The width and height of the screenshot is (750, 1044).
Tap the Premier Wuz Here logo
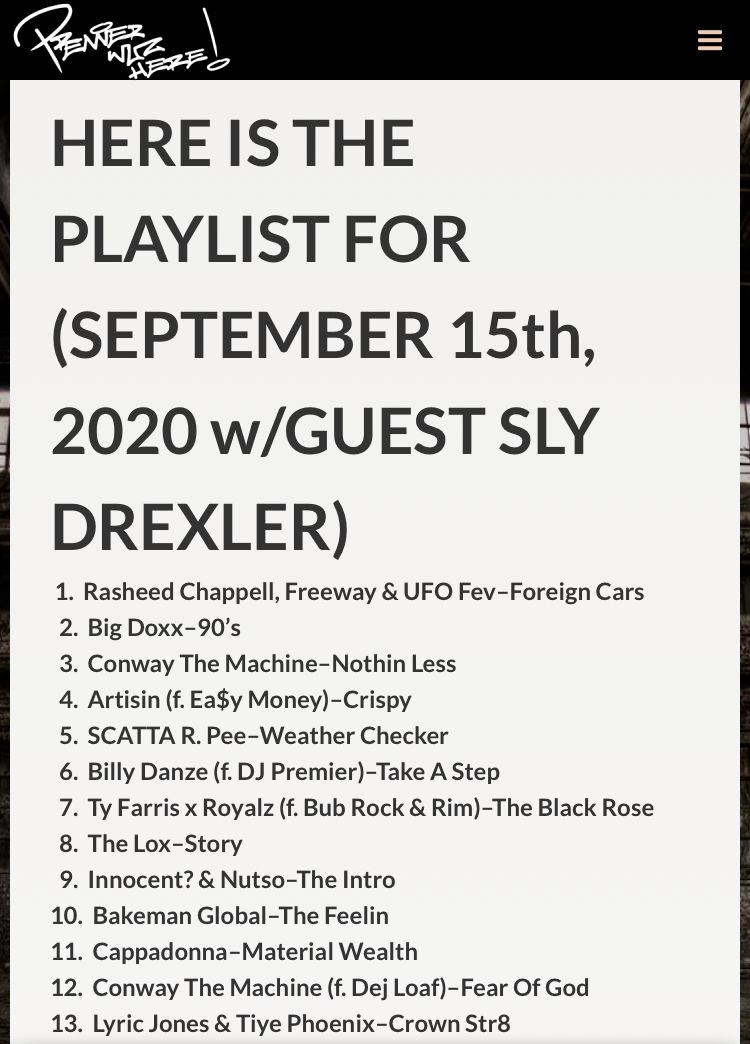click(x=122, y=41)
